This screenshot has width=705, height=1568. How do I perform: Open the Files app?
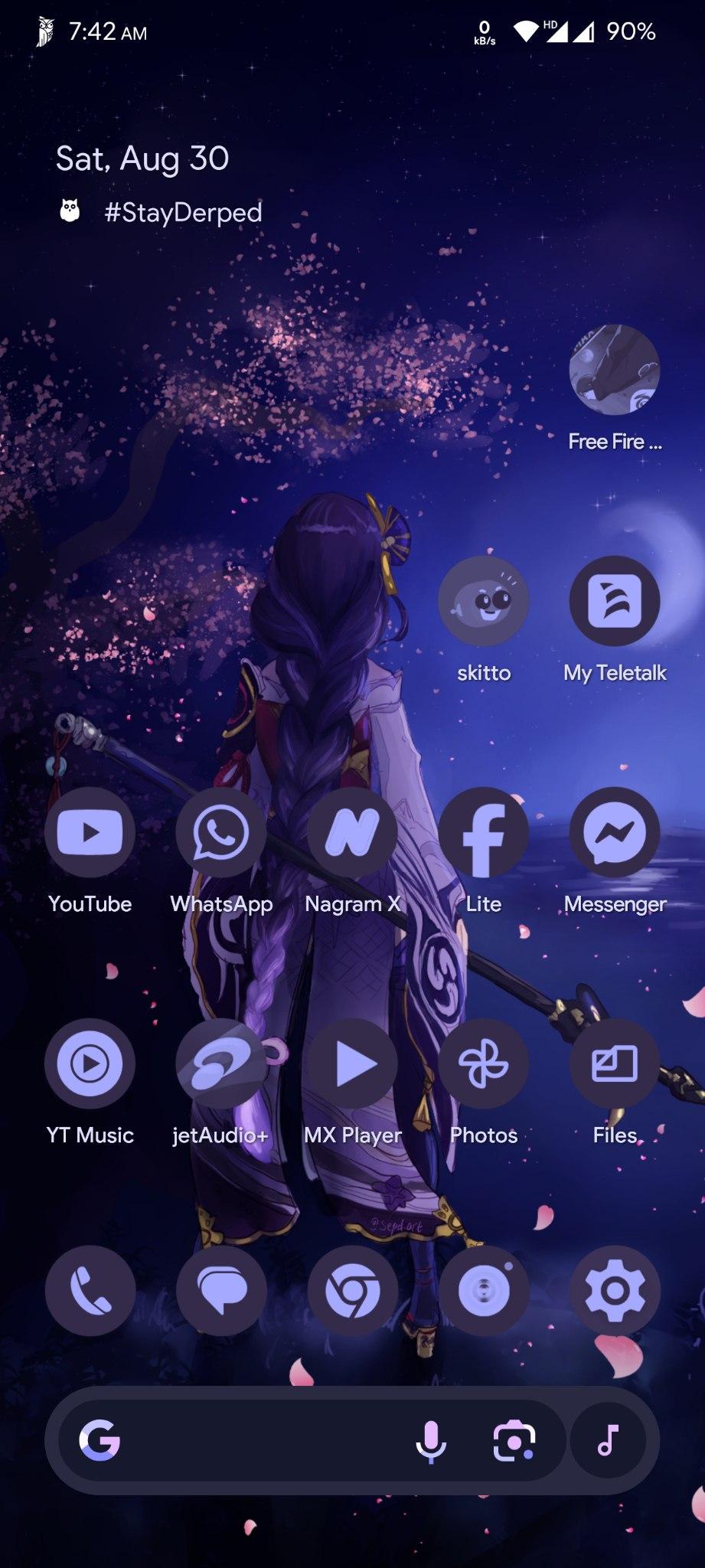coord(614,1064)
